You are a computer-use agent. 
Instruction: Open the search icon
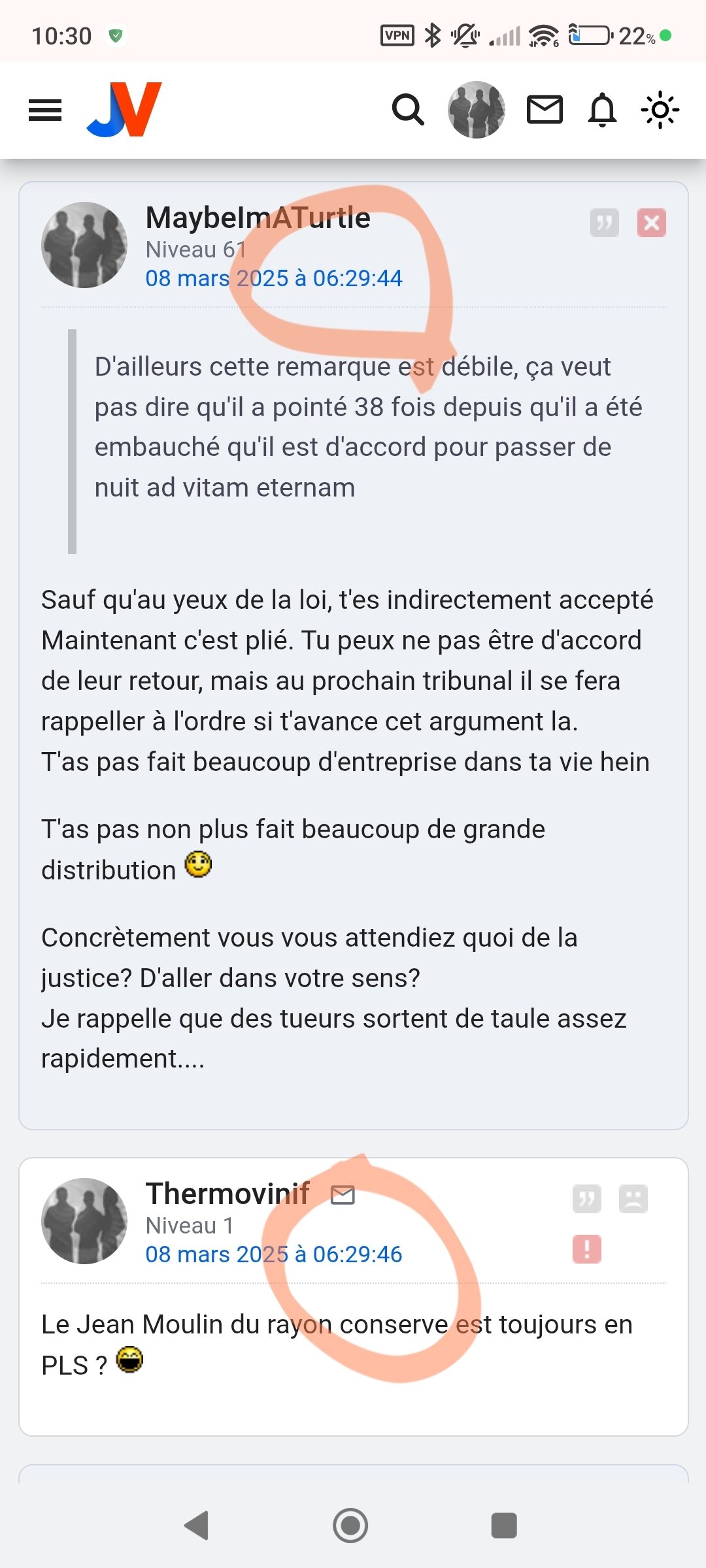(408, 110)
